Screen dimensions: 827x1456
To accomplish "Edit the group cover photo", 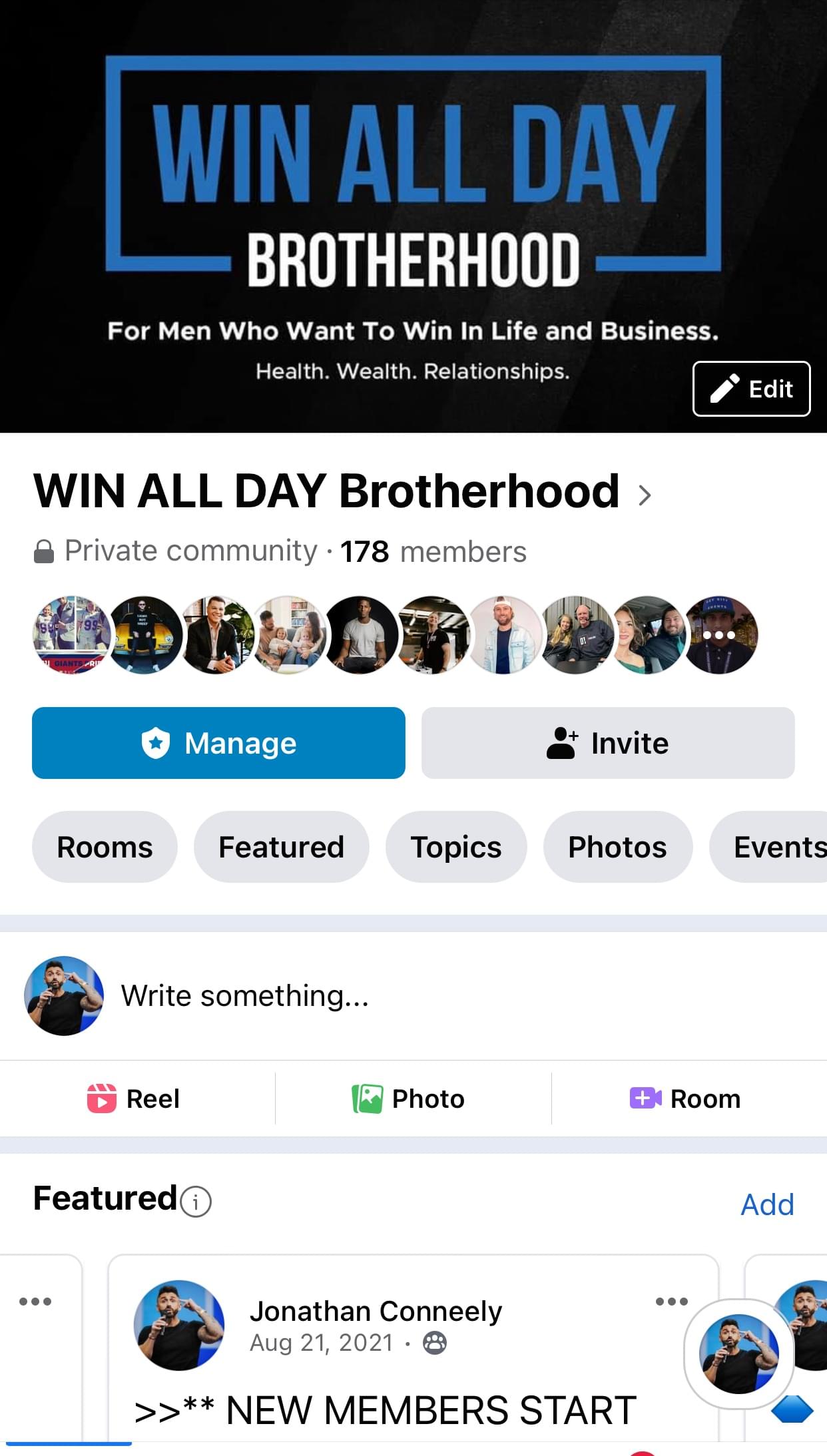I will [751, 389].
